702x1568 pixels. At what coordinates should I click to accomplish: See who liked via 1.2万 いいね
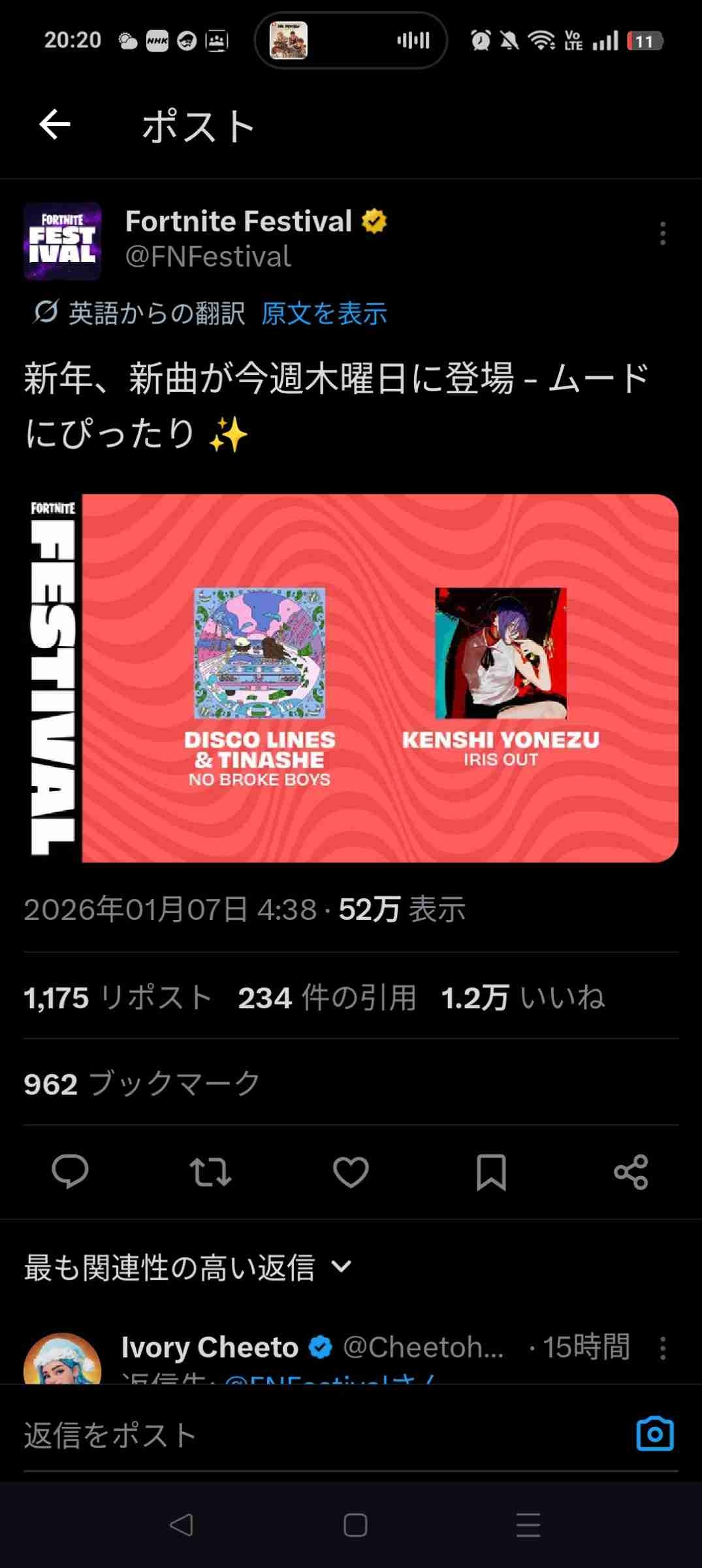tap(522, 998)
